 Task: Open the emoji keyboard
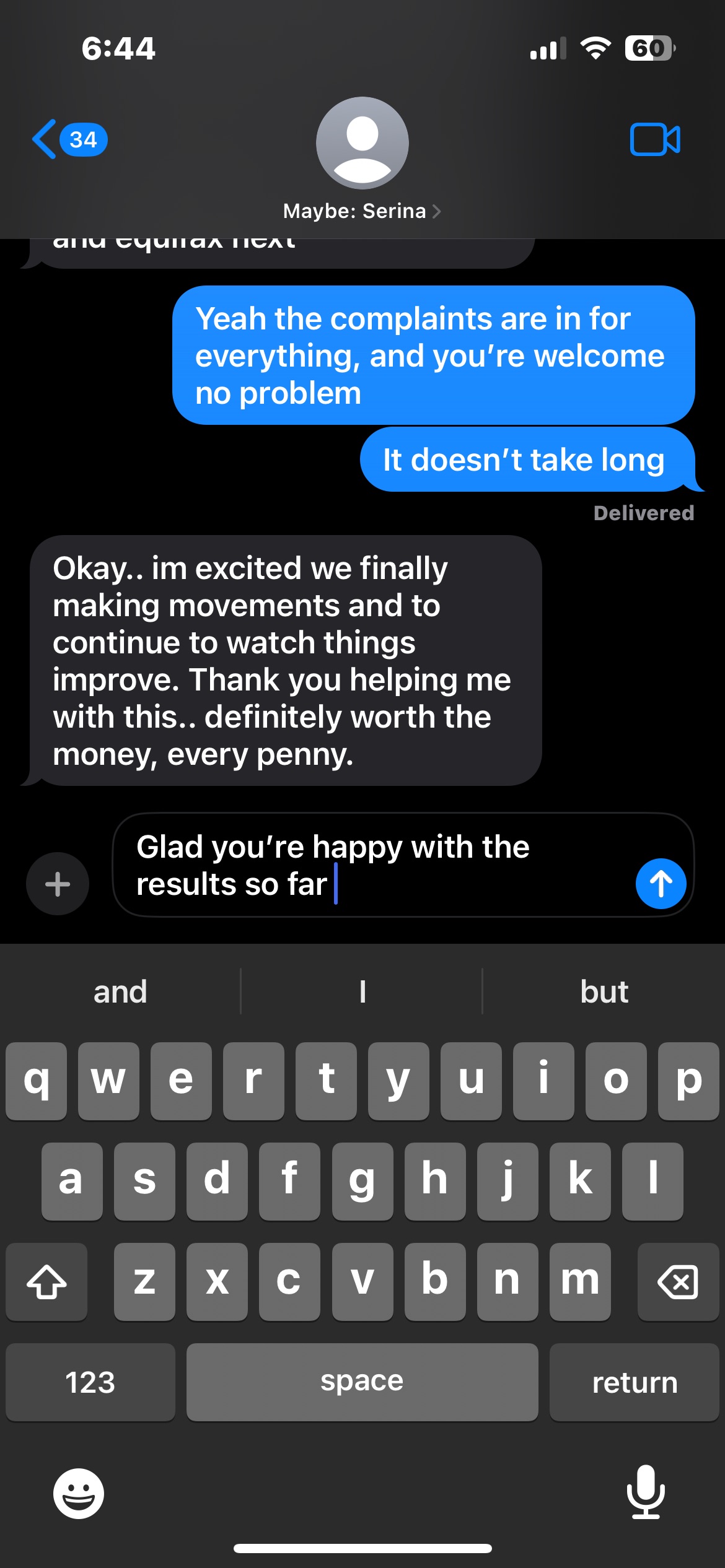pos(78,1494)
